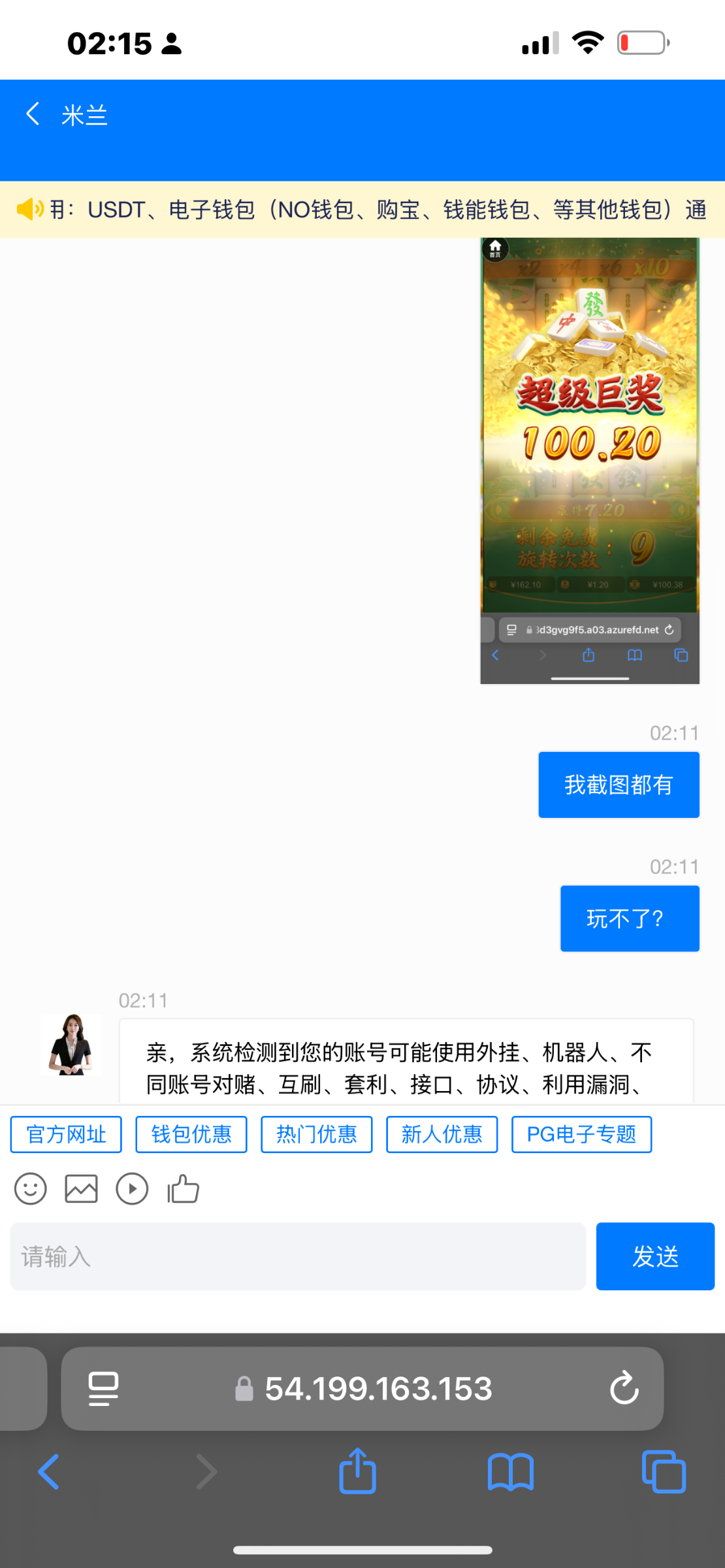Image resolution: width=725 pixels, height=1568 pixels.
Task: Select the PG电子专题 quick menu item
Action: click(581, 1135)
